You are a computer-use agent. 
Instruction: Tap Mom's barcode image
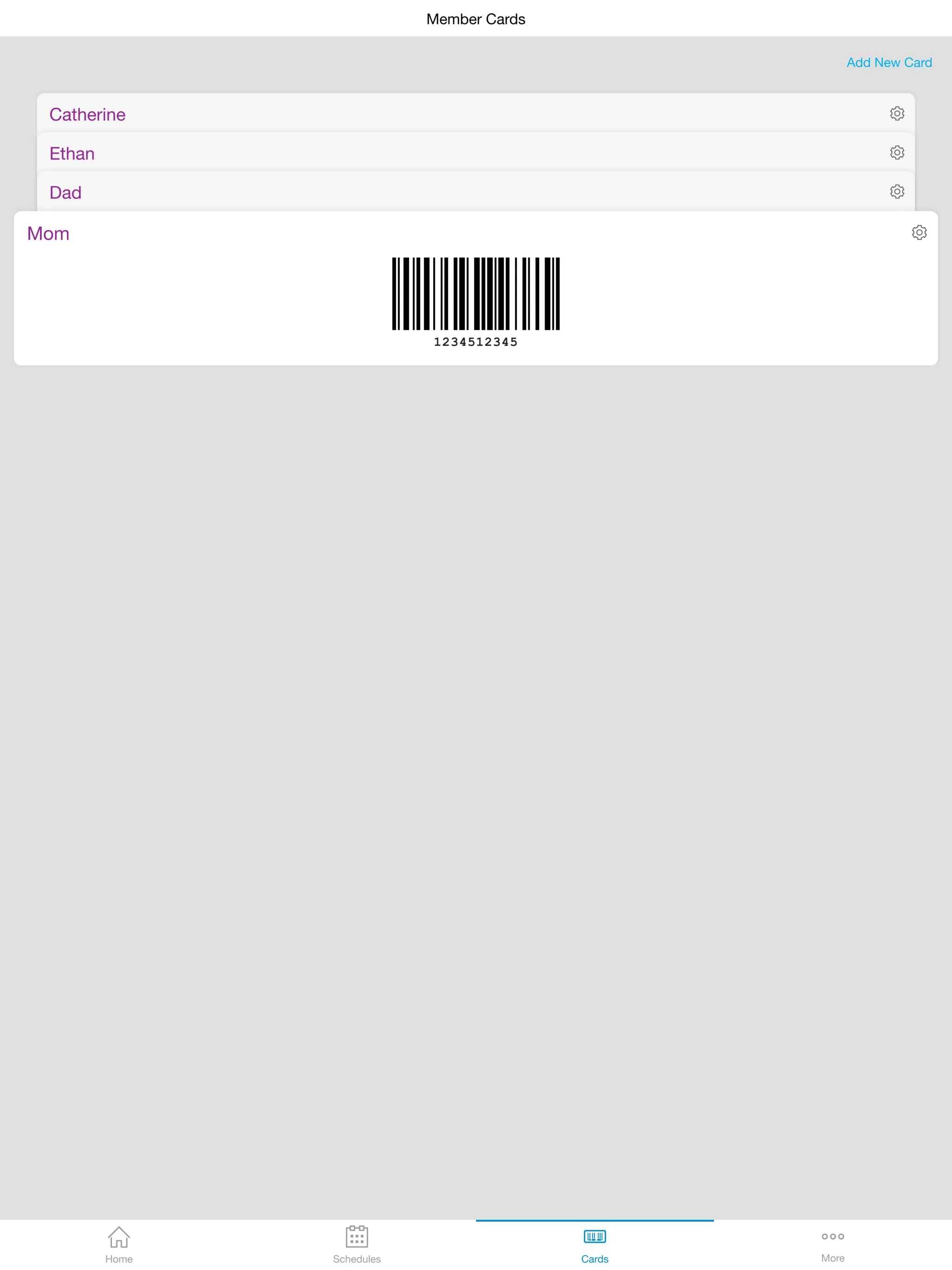476,294
